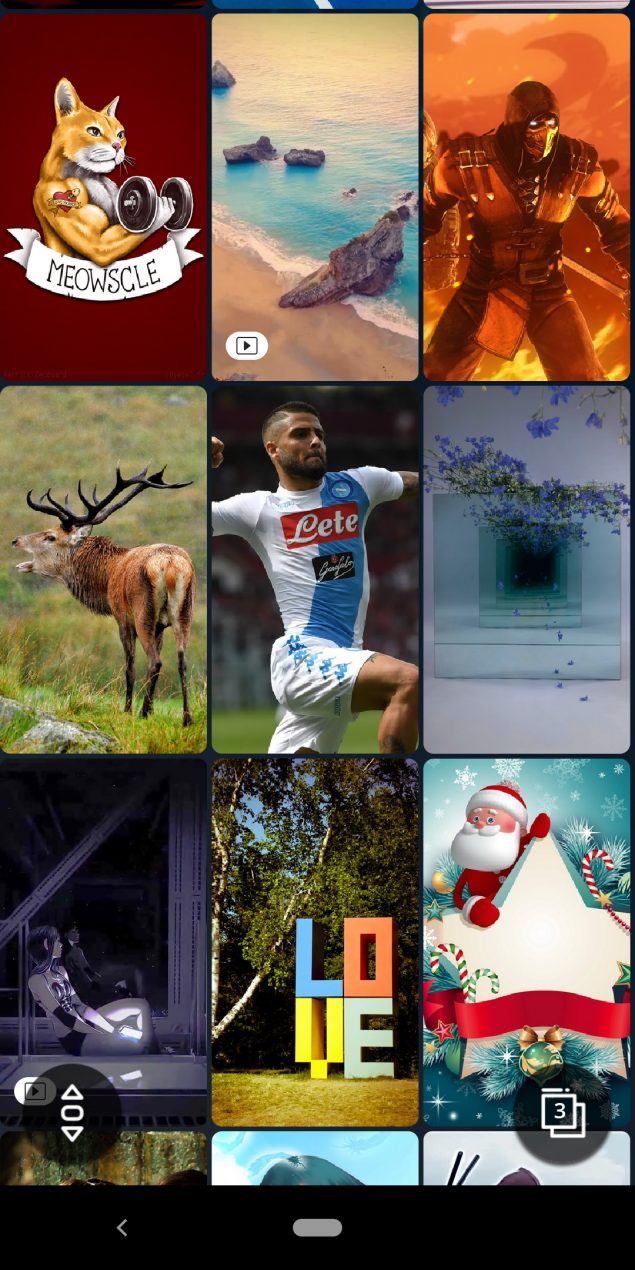This screenshot has width=635, height=1270.
Task: Tap the system home pill
Action: tap(317, 1227)
